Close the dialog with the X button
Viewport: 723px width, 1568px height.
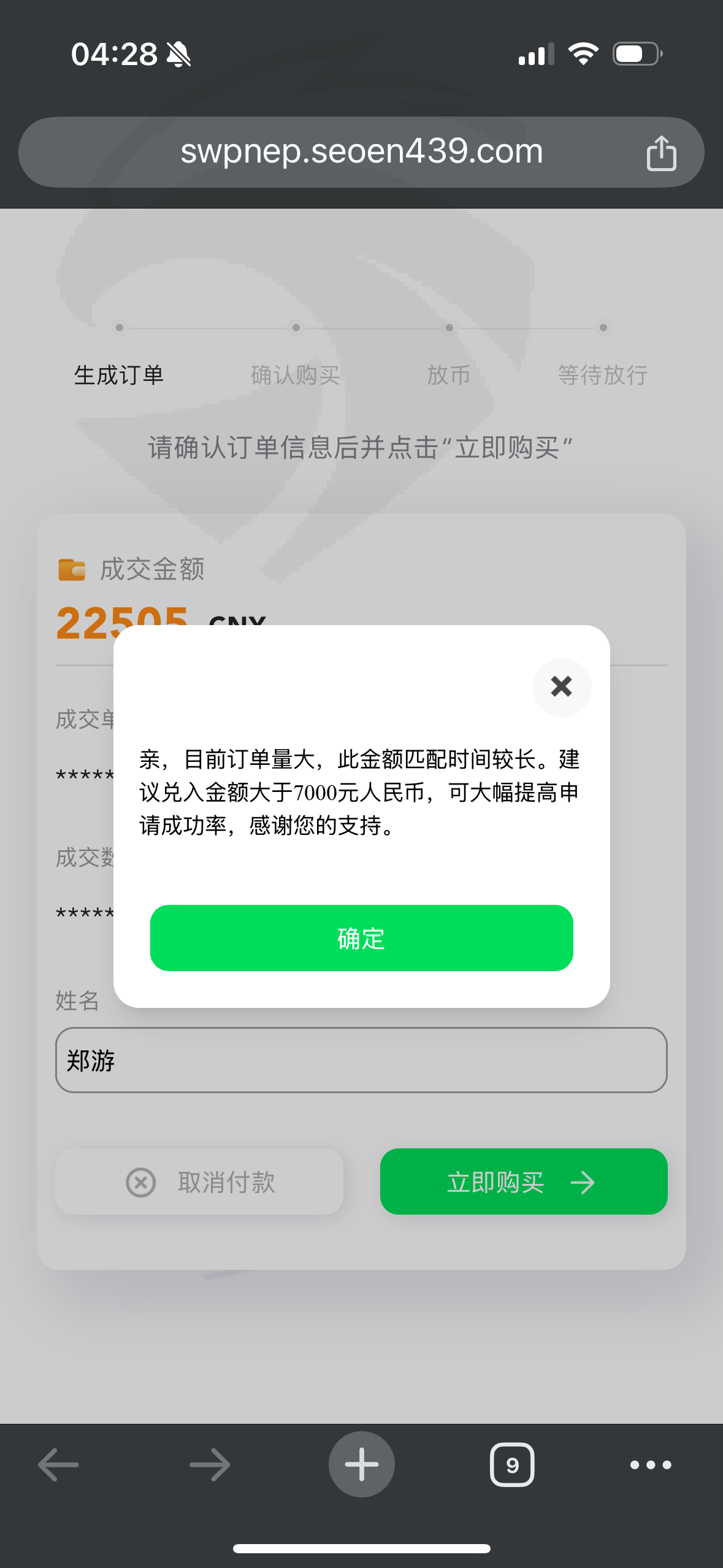click(562, 687)
